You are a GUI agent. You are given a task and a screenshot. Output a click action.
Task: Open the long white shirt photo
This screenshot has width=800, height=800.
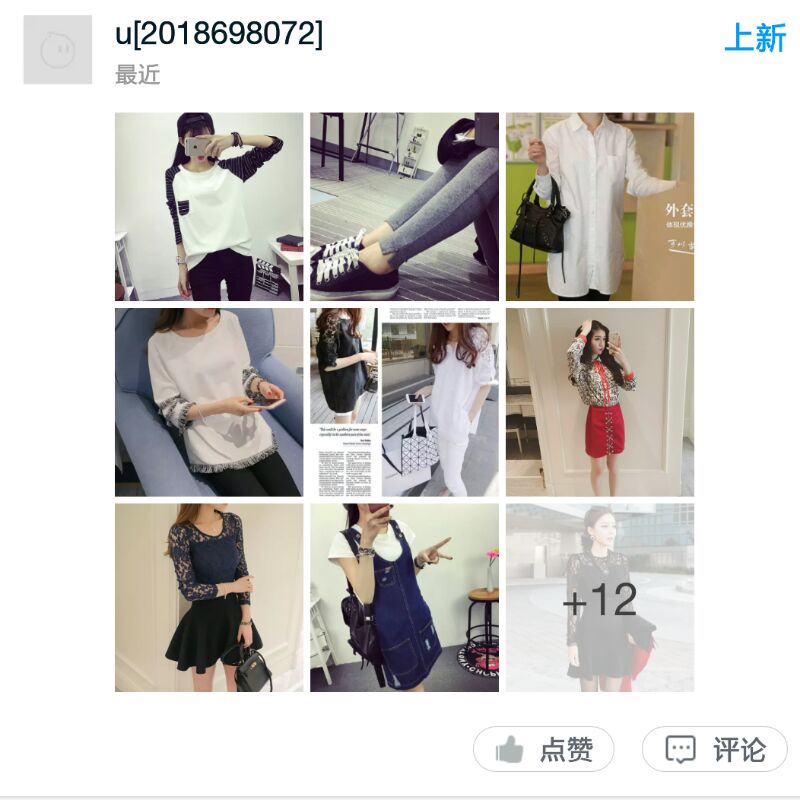(x=599, y=206)
